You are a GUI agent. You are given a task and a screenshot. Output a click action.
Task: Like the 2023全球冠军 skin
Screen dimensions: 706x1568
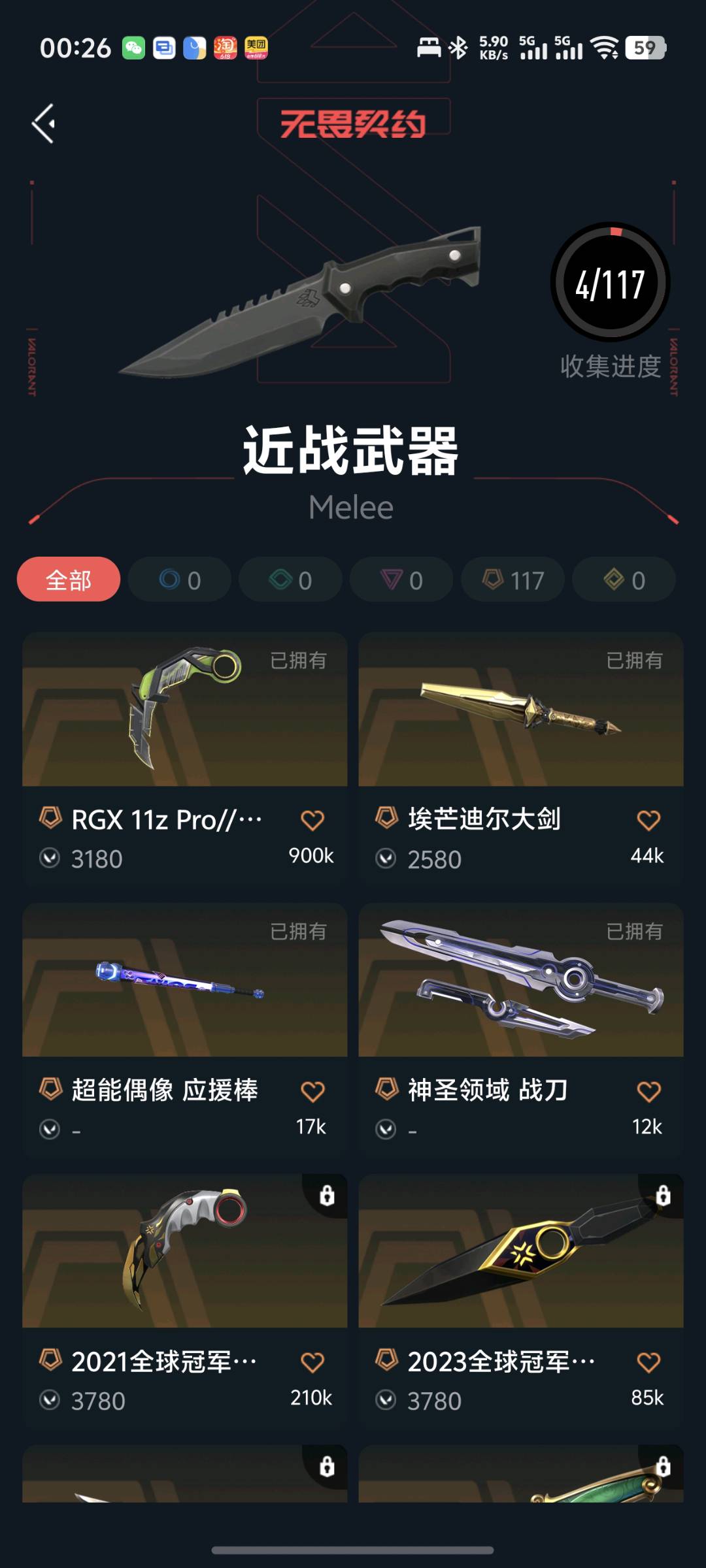[x=648, y=1362]
